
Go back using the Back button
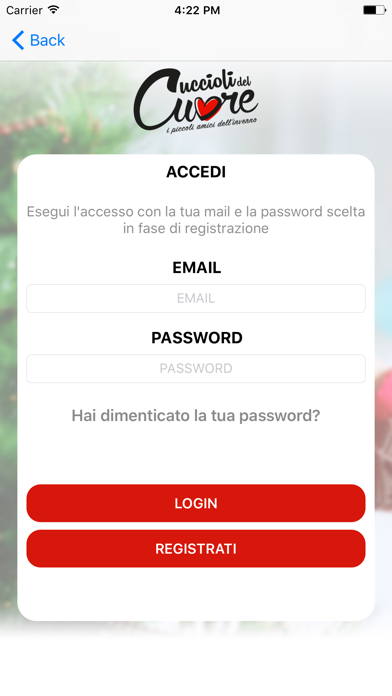tap(38, 40)
